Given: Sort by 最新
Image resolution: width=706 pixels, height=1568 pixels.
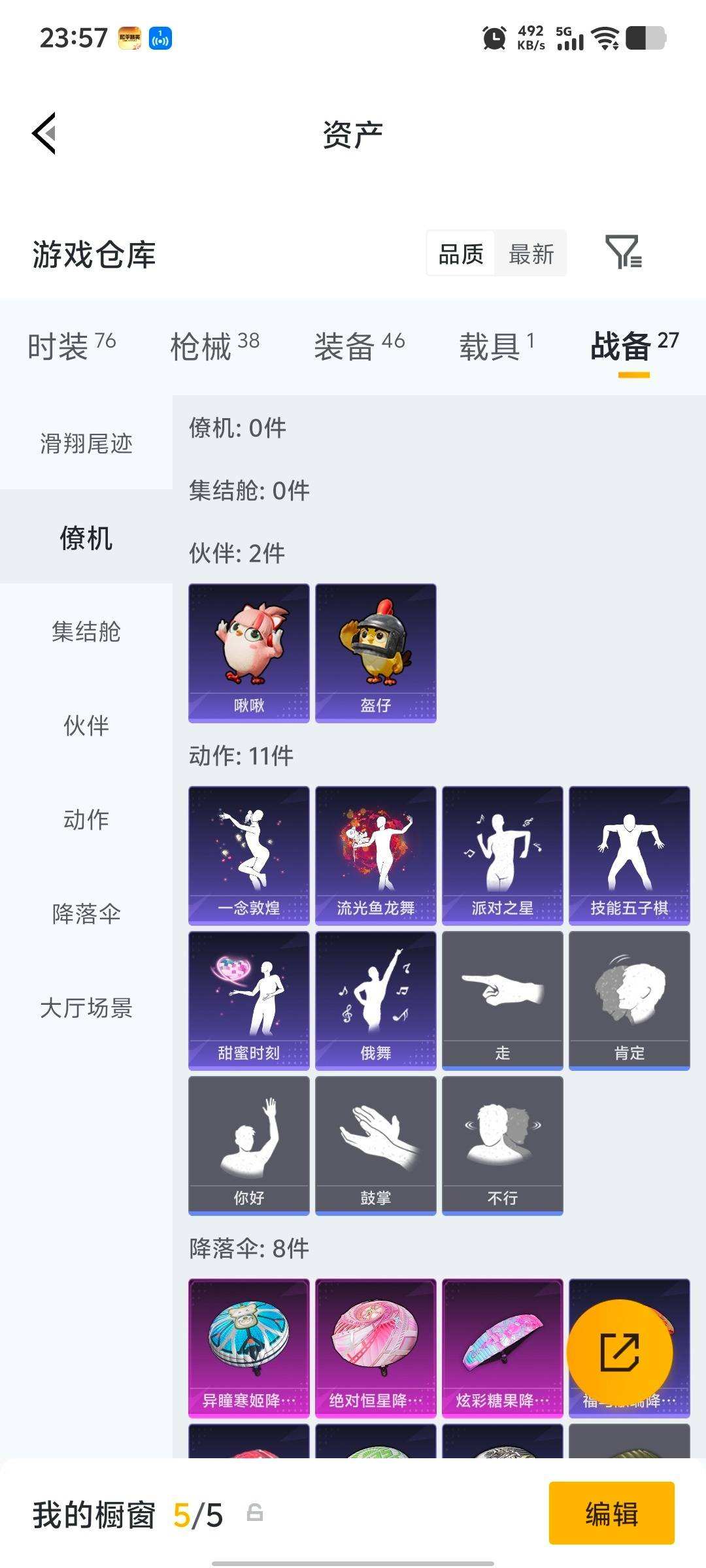Looking at the screenshot, I should click(531, 253).
